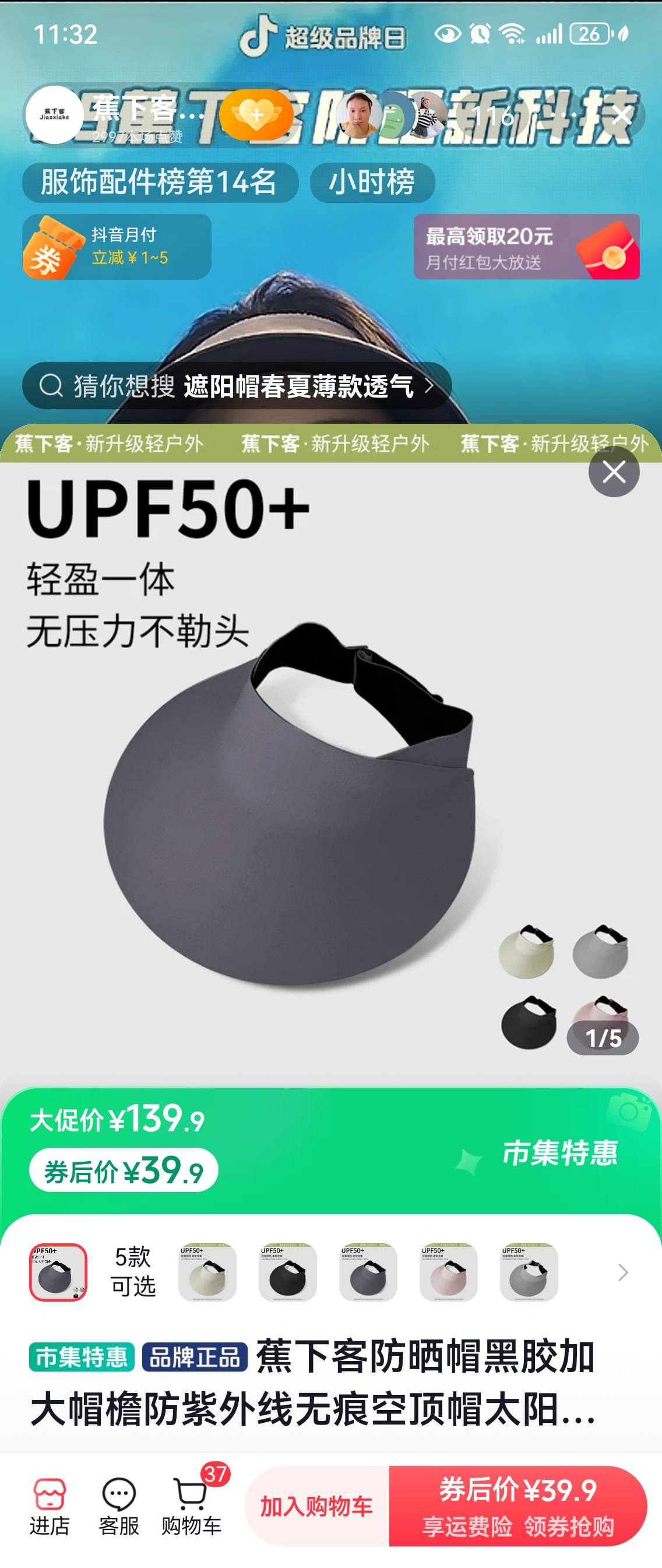
Task: Open the 购物车 shopping cart
Action: click(x=192, y=1507)
